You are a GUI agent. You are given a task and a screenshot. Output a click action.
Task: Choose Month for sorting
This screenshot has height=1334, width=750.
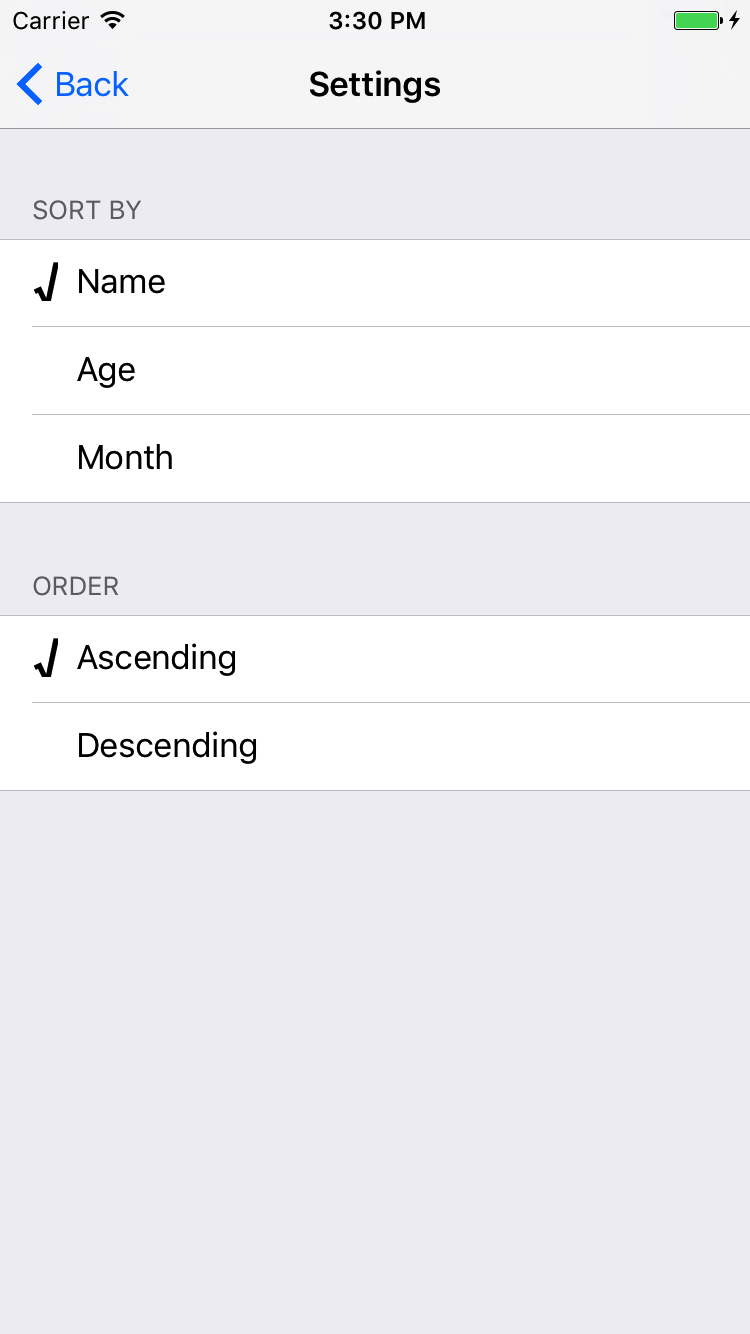click(375, 459)
